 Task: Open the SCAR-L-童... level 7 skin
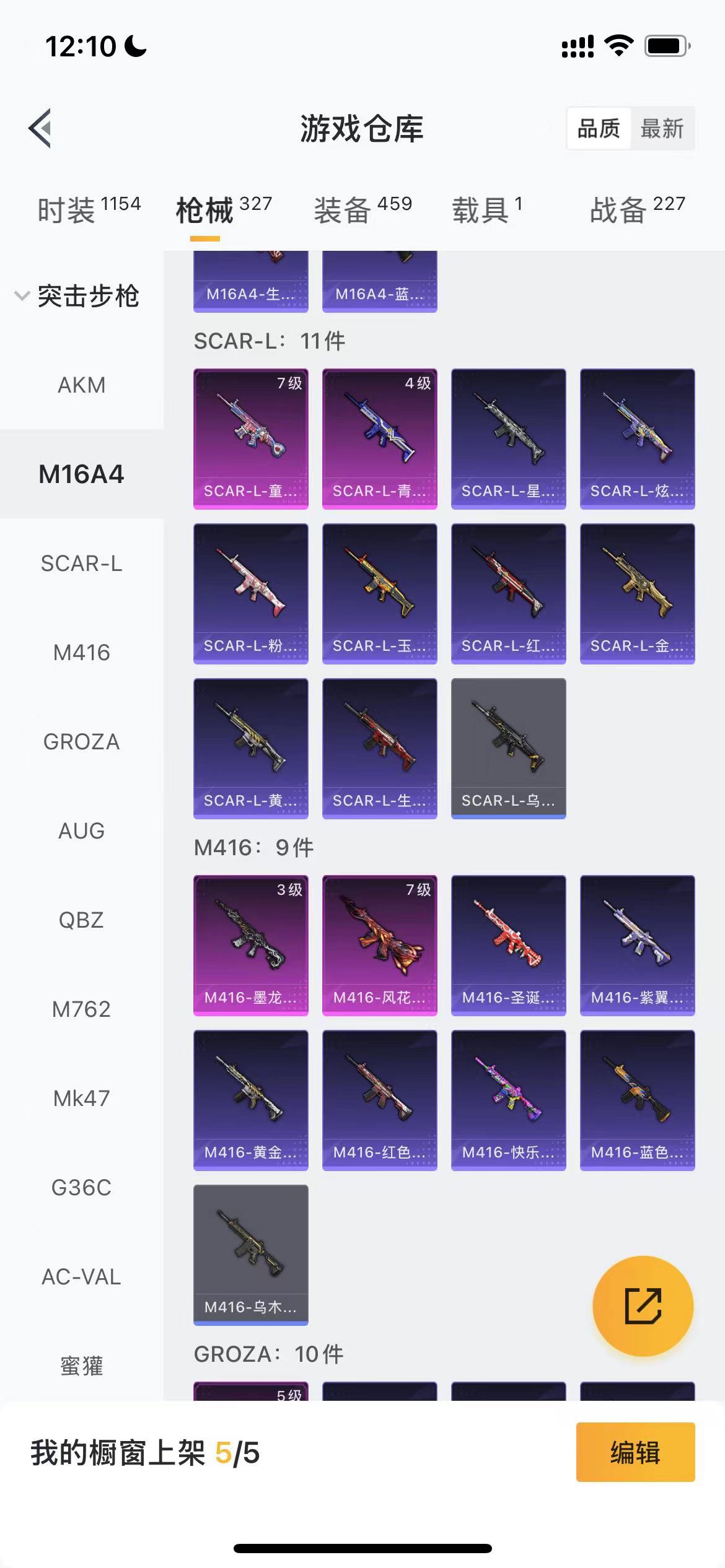click(250, 438)
